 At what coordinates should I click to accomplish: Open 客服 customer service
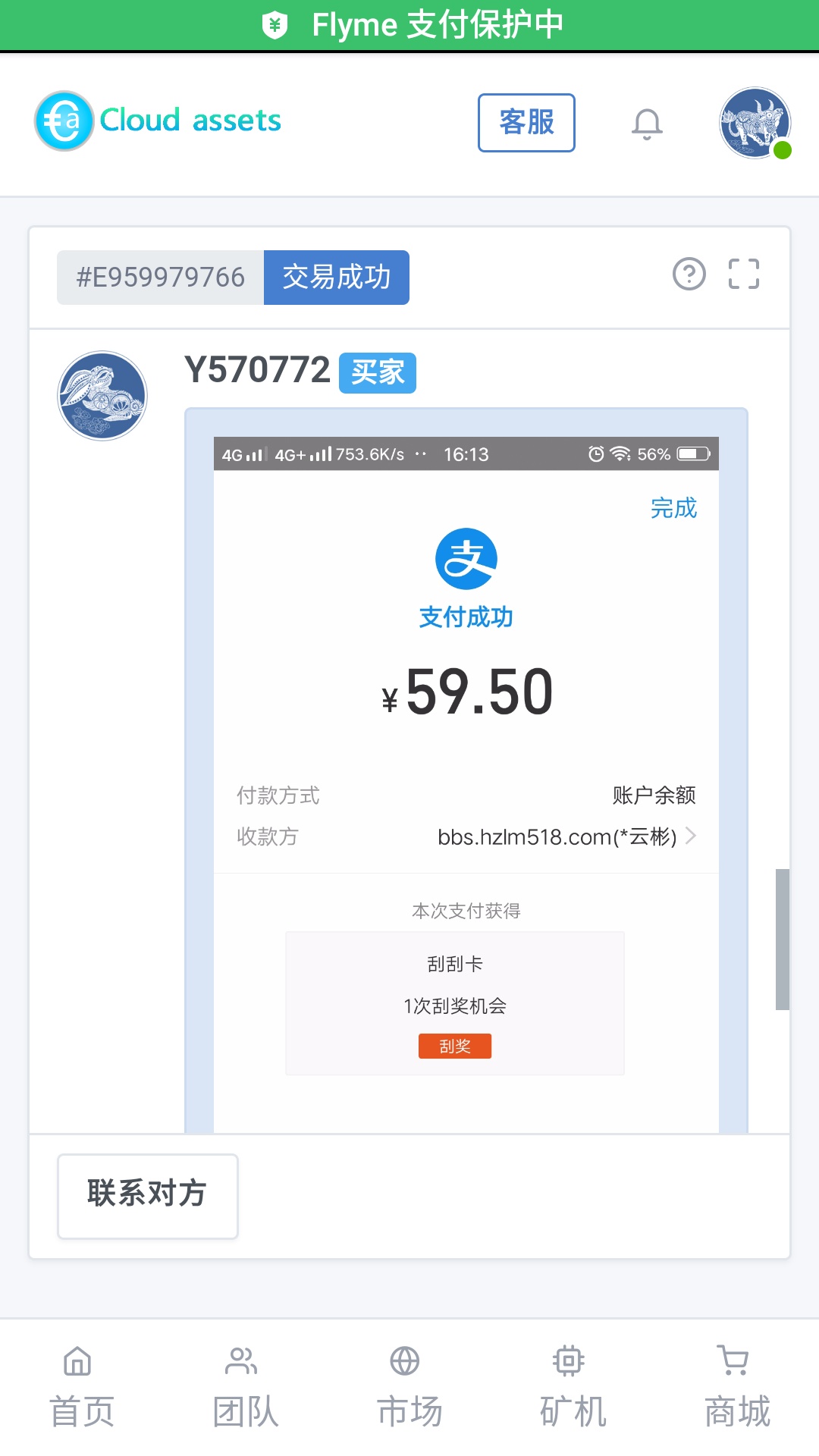[x=526, y=123]
